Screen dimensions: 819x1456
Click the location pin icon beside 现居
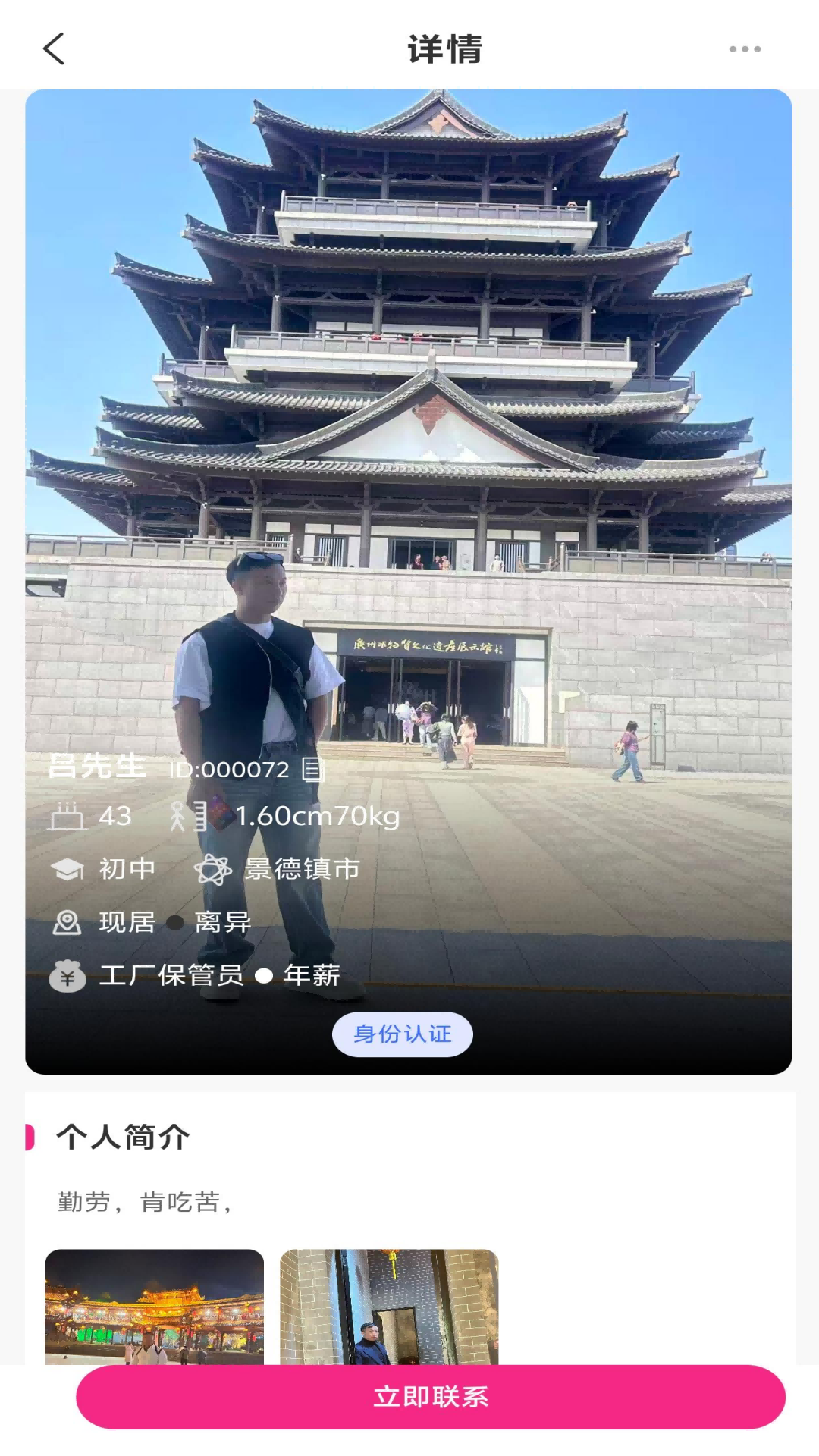point(67,924)
